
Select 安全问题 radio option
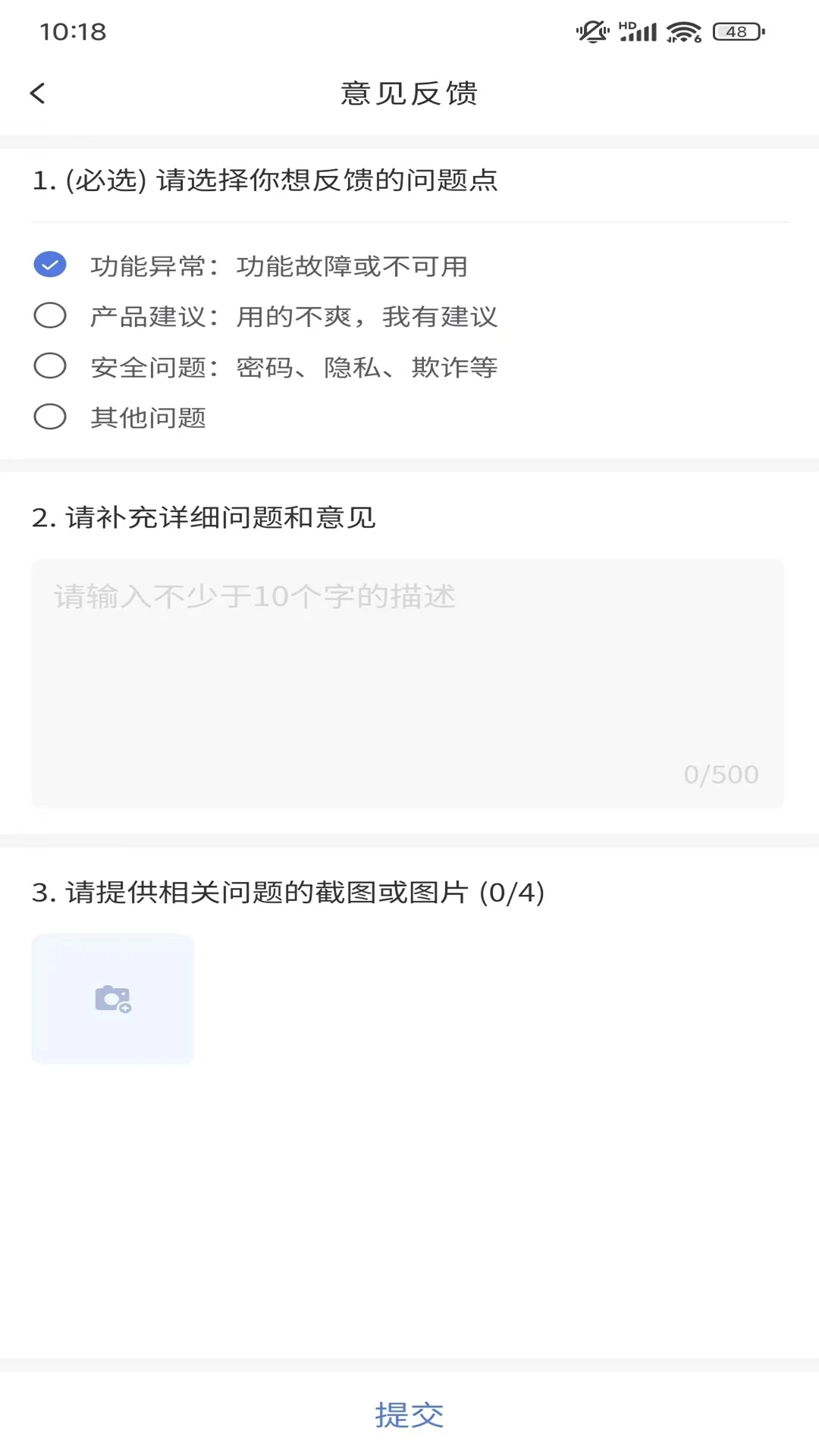coord(50,366)
